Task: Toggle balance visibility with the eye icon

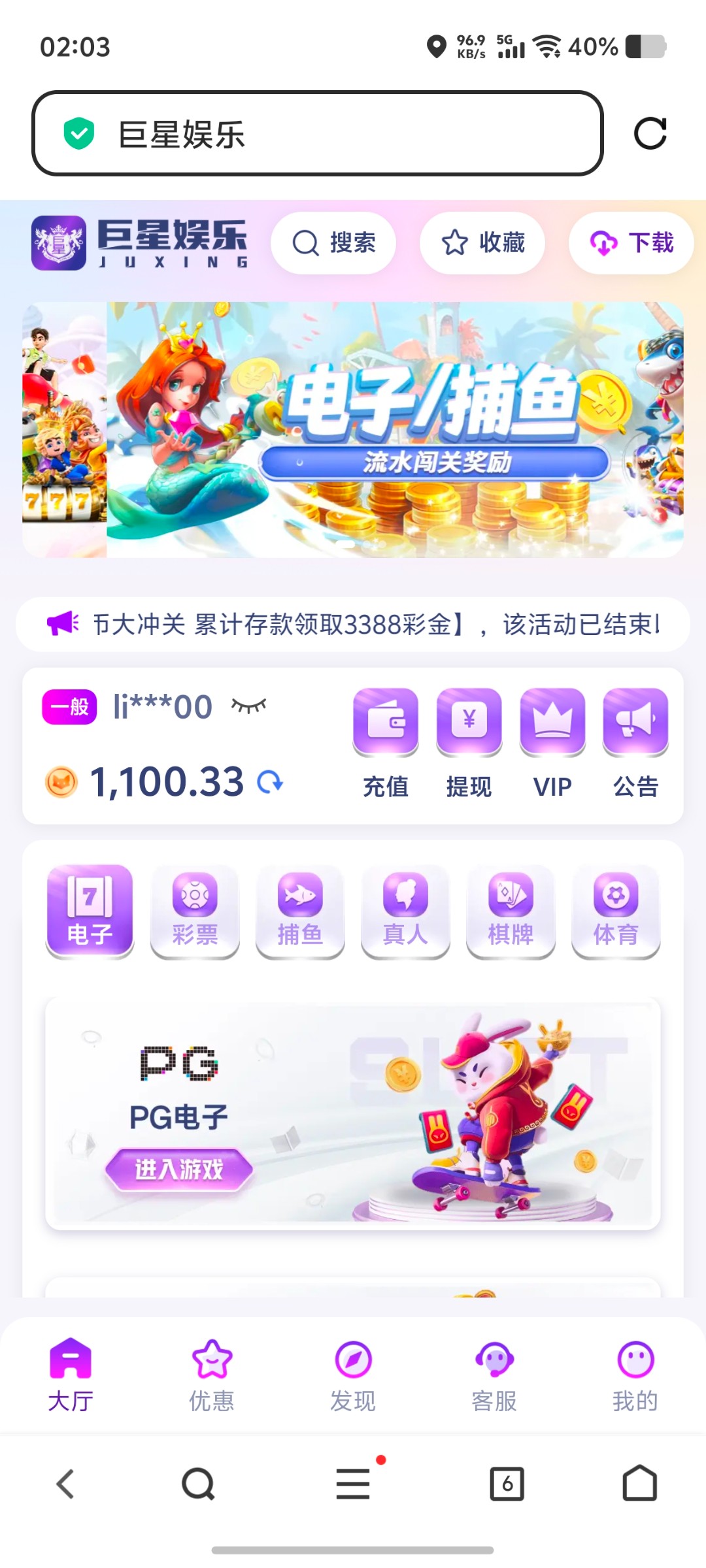Action: point(249,706)
